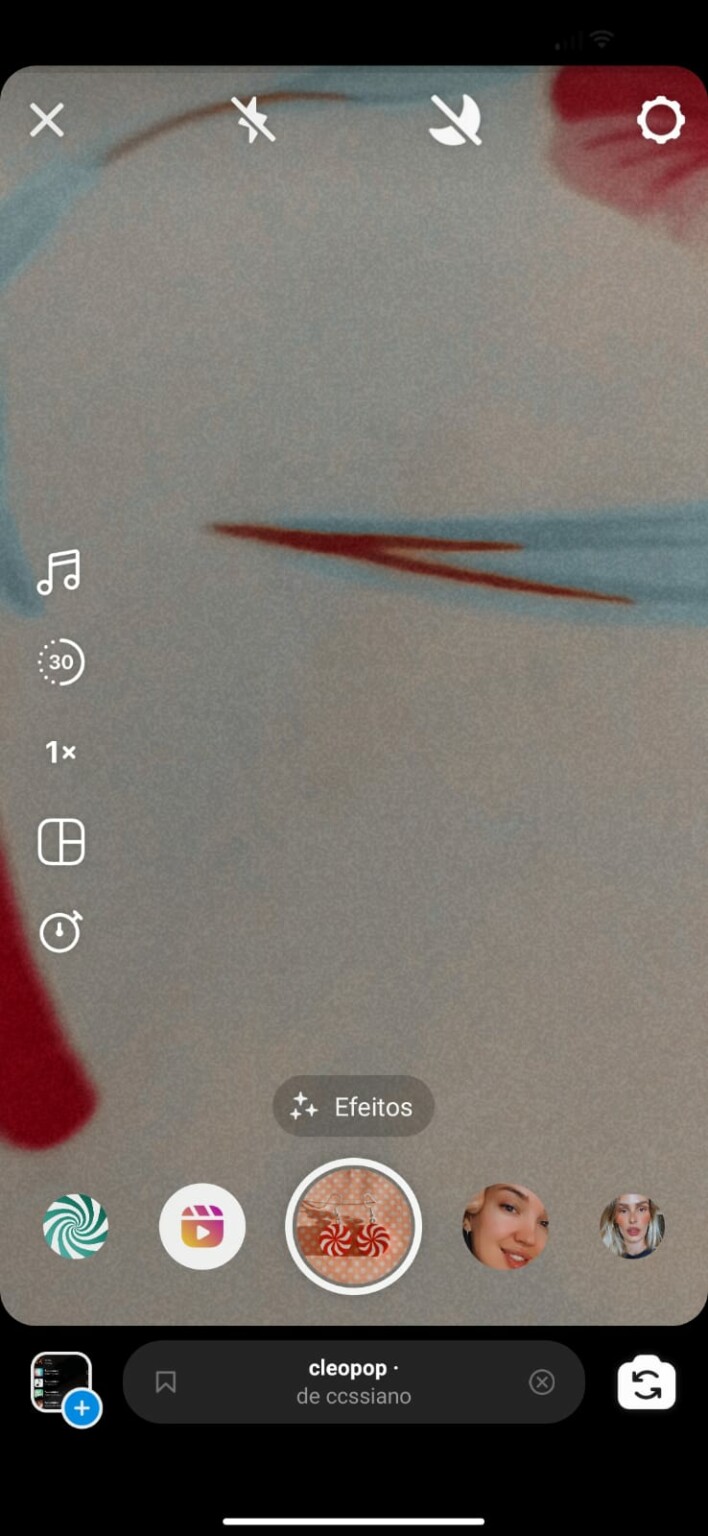Screen dimensions: 708x1536
Task: Set the countdown timer
Action: coord(61,932)
